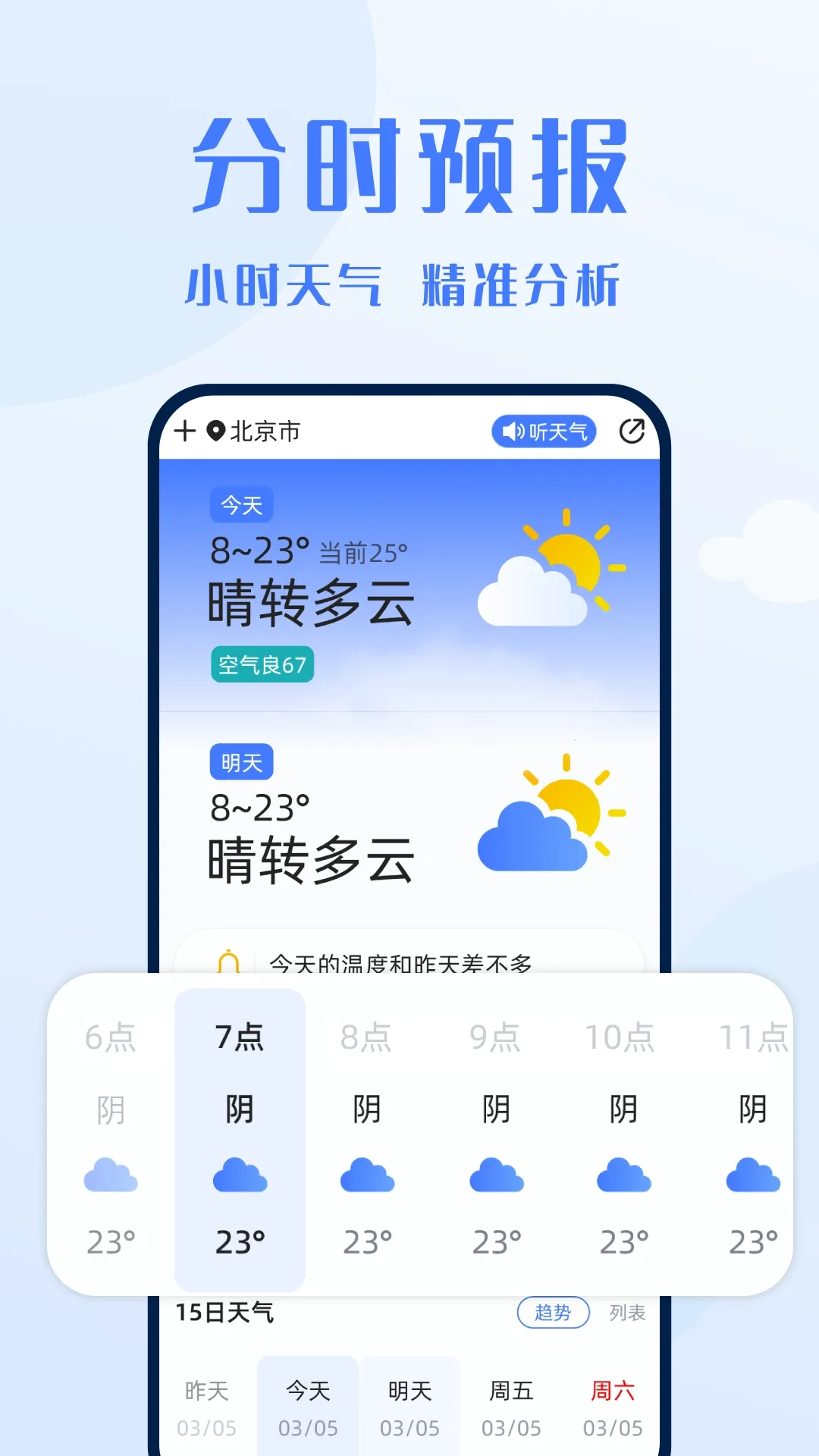Tap the location pin icon beside 北京市
Image resolution: width=819 pixels, height=1456 pixels.
(x=216, y=431)
